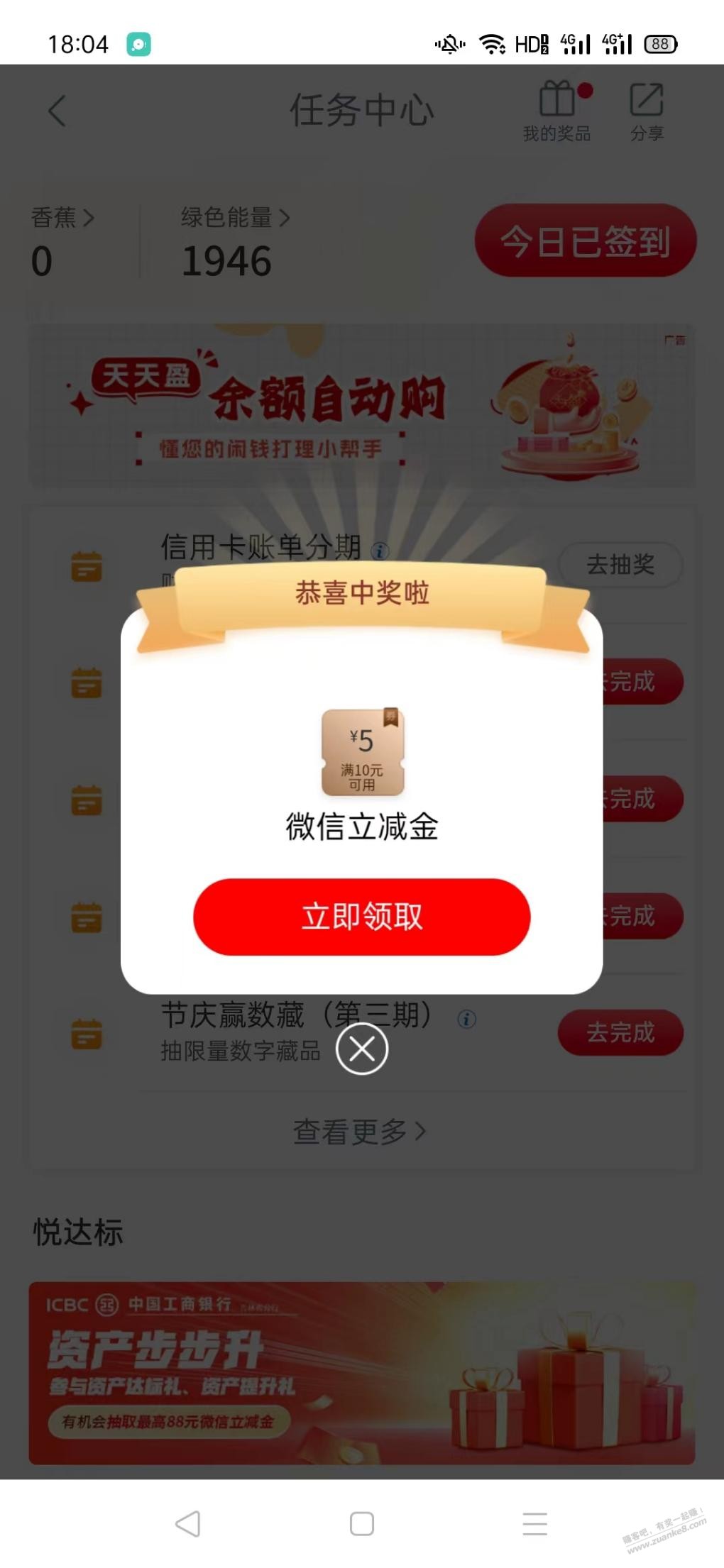Go back from 任务中心
Screen dimensions: 724x1568
[57, 111]
